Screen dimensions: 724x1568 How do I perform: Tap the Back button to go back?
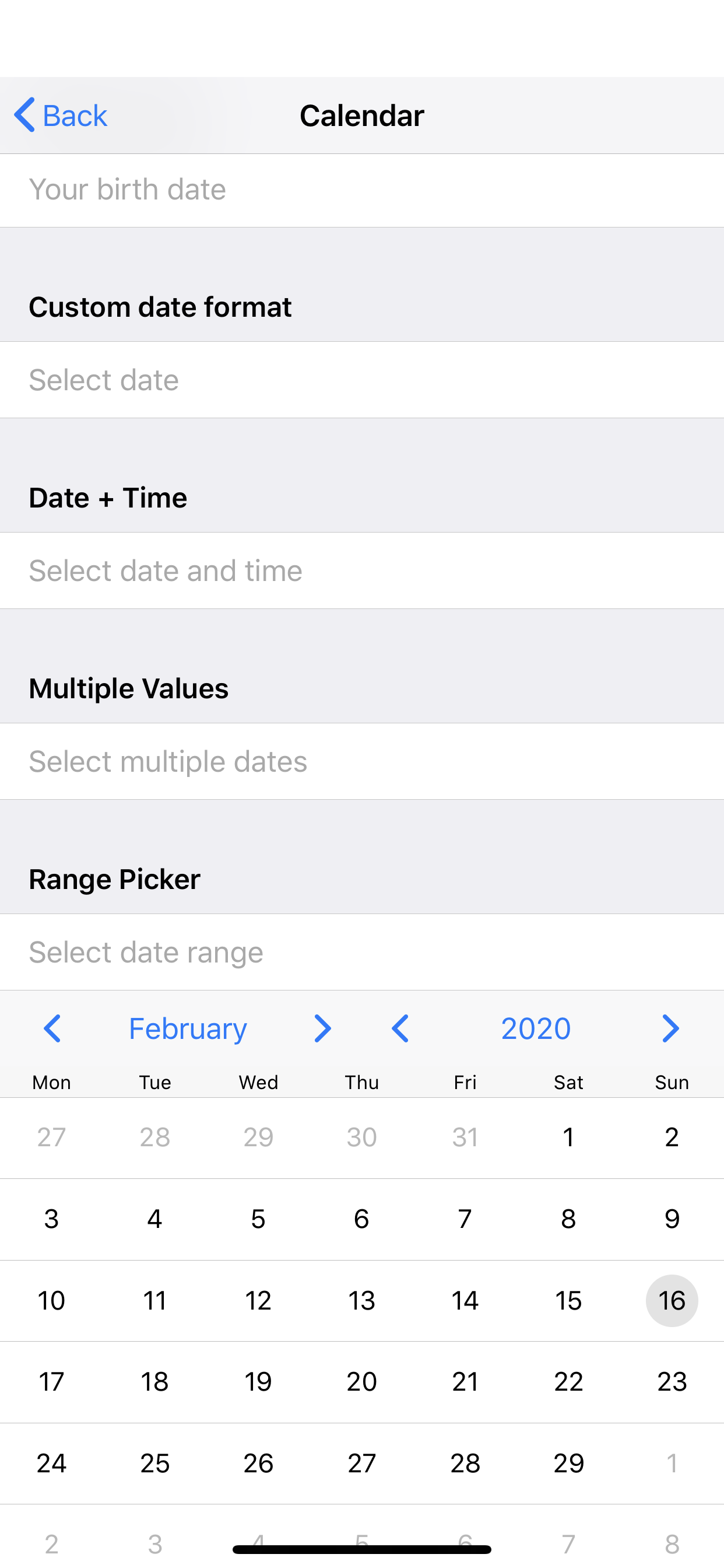tap(59, 115)
